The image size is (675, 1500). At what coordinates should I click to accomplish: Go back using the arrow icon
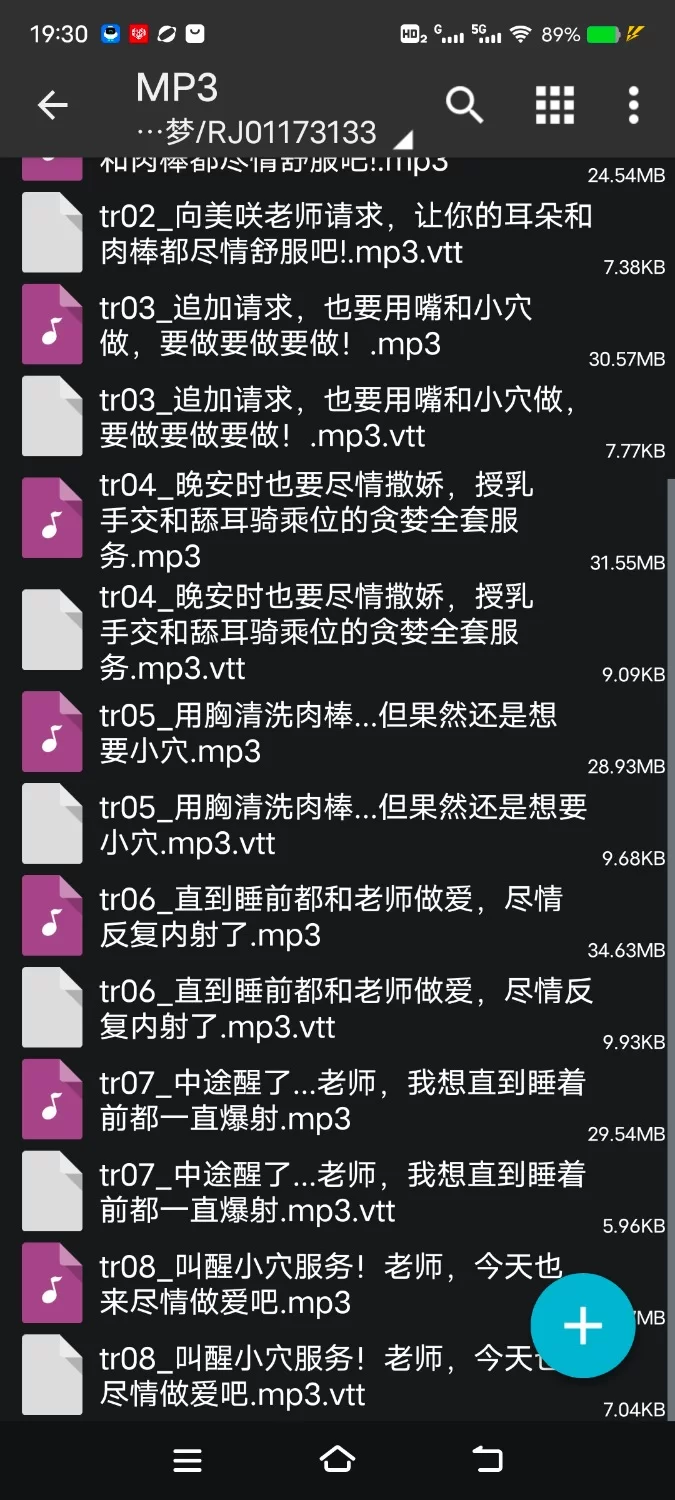point(52,105)
